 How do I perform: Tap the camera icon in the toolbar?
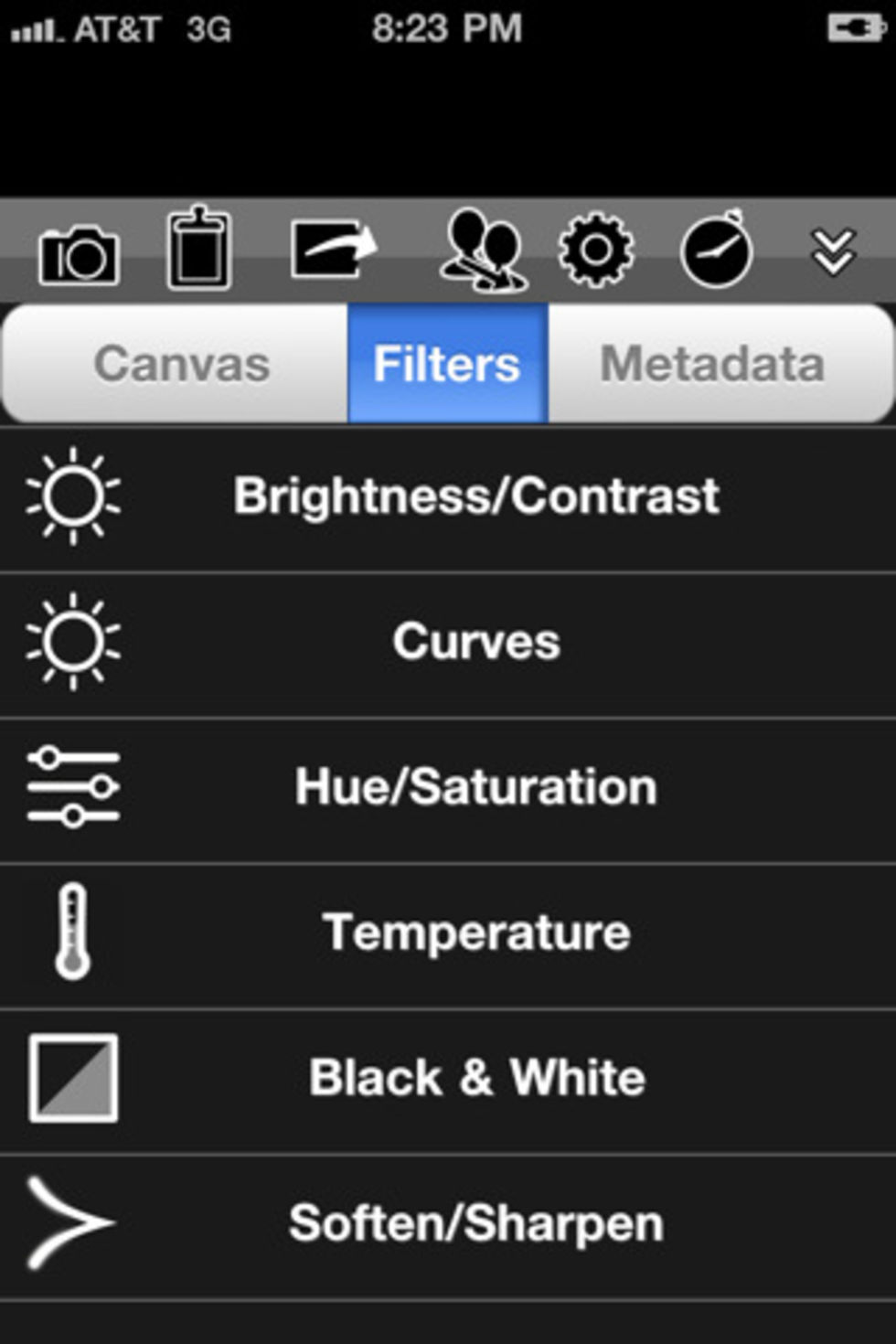coord(79,254)
